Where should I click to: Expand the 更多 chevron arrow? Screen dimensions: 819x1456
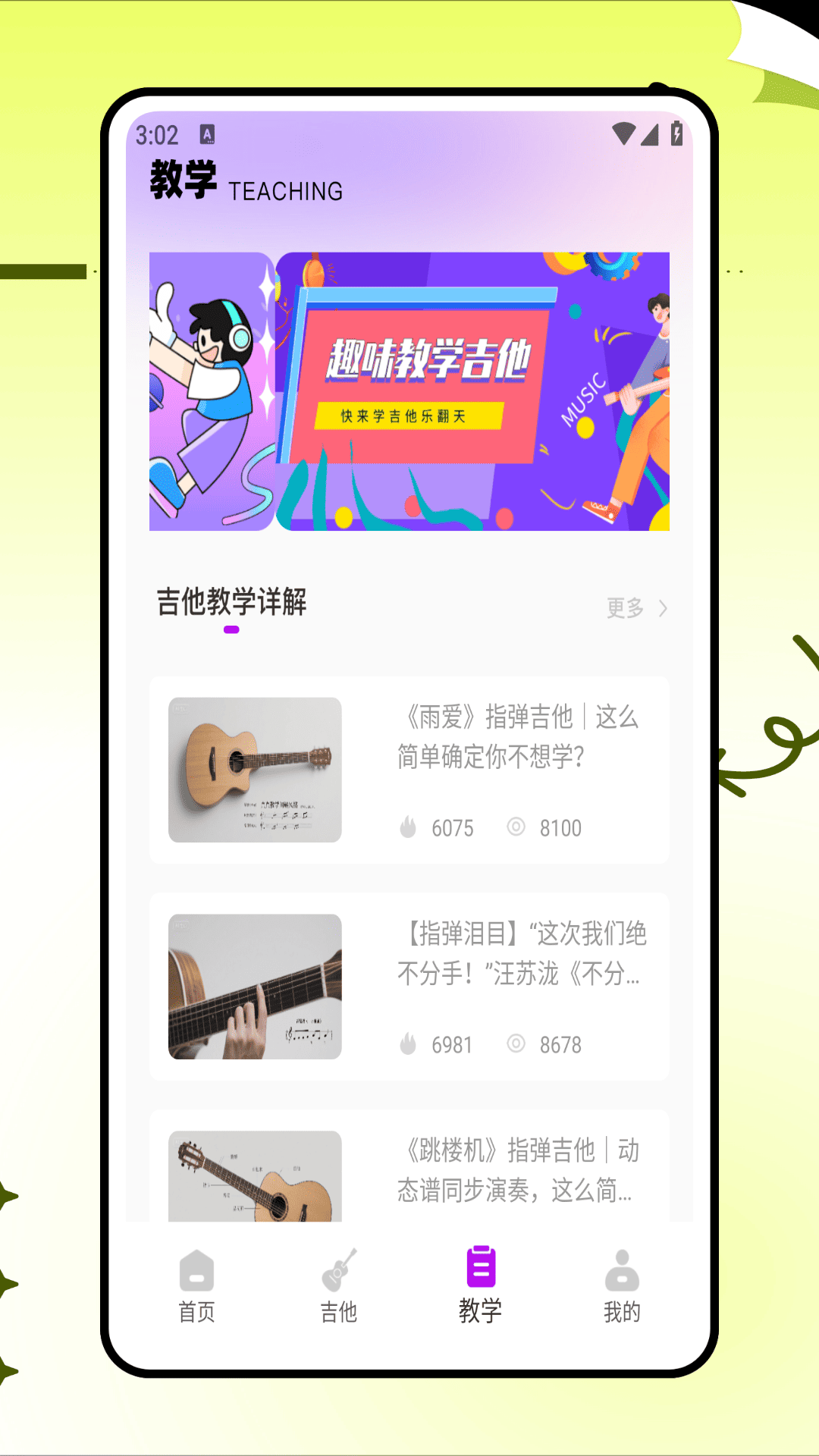[x=663, y=607]
